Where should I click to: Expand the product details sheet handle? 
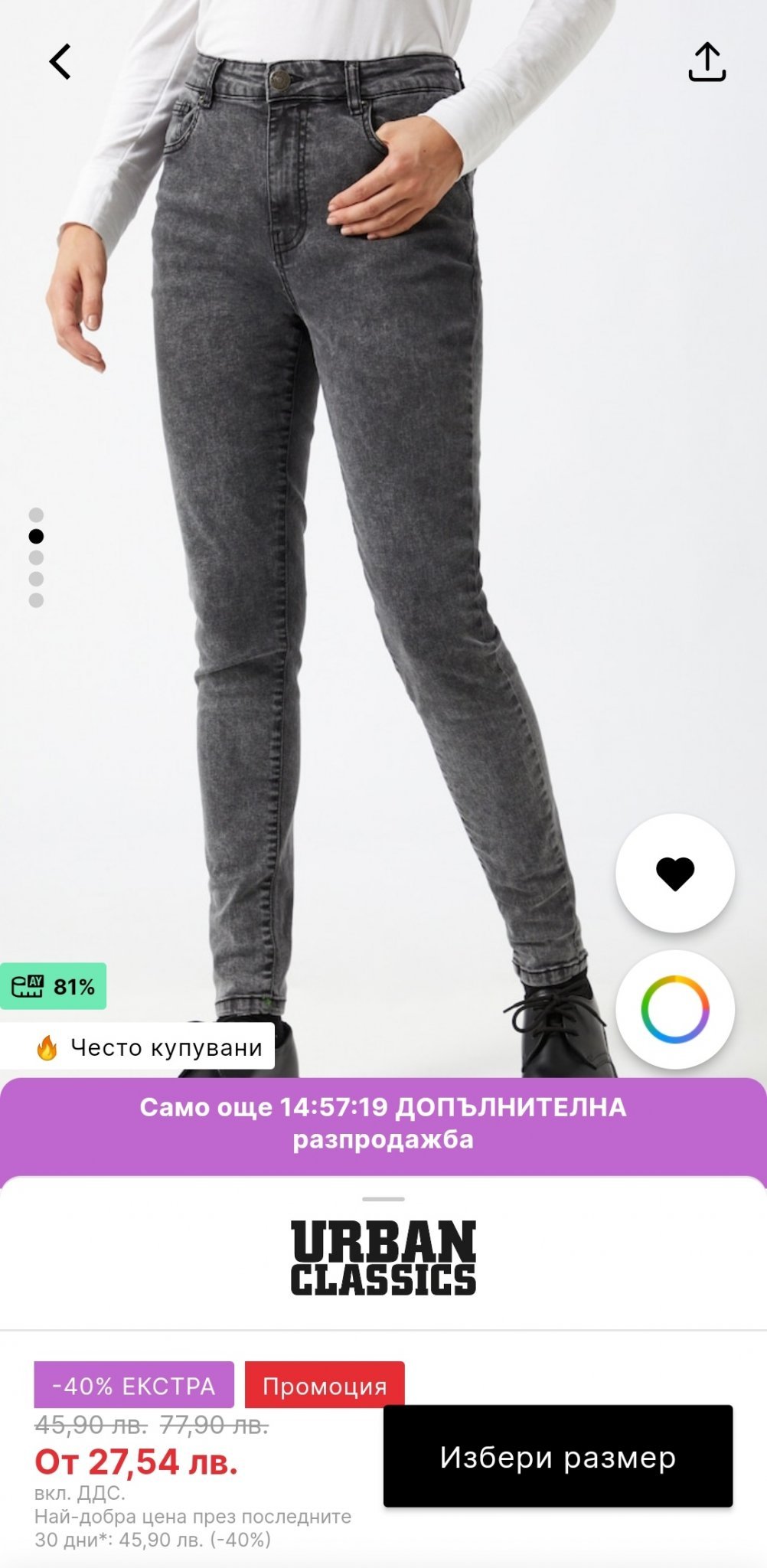point(383,1199)
